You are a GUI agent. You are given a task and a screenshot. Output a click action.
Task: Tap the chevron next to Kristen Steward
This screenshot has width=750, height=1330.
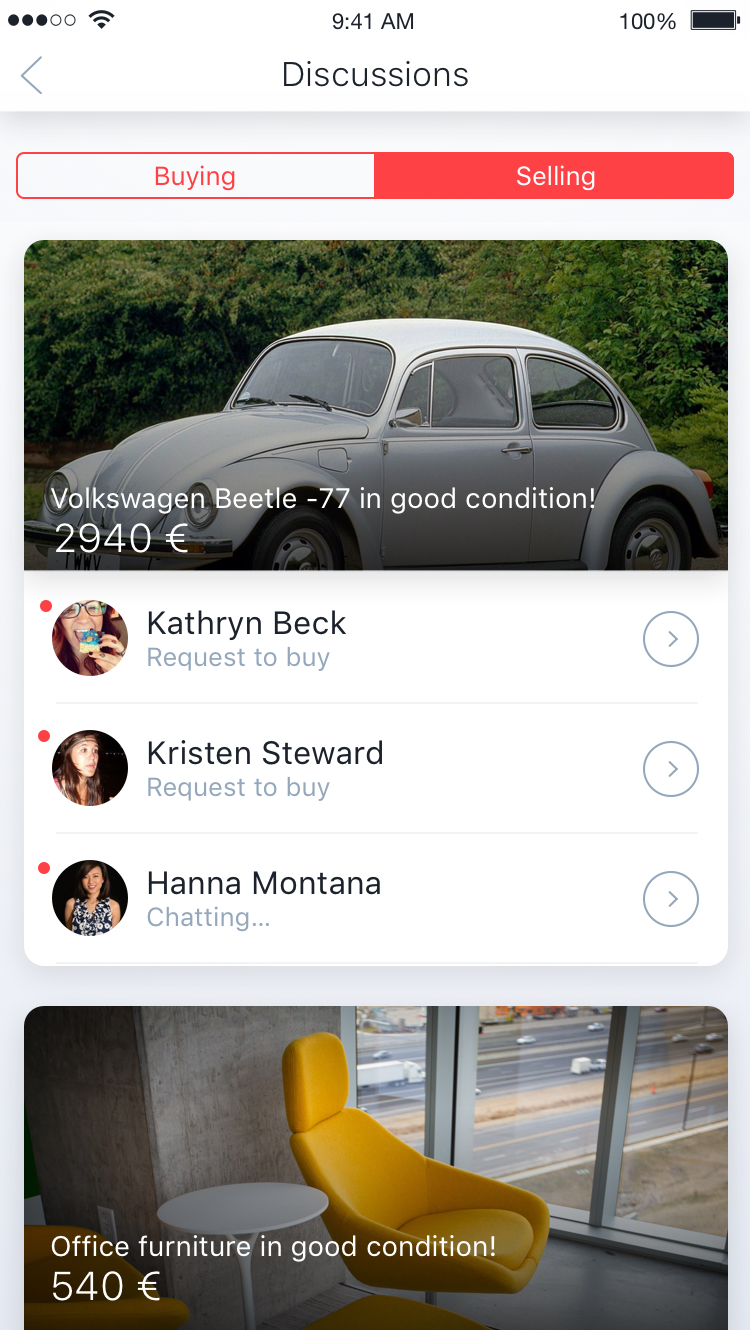pyautogui.click(x=670, y=769)
